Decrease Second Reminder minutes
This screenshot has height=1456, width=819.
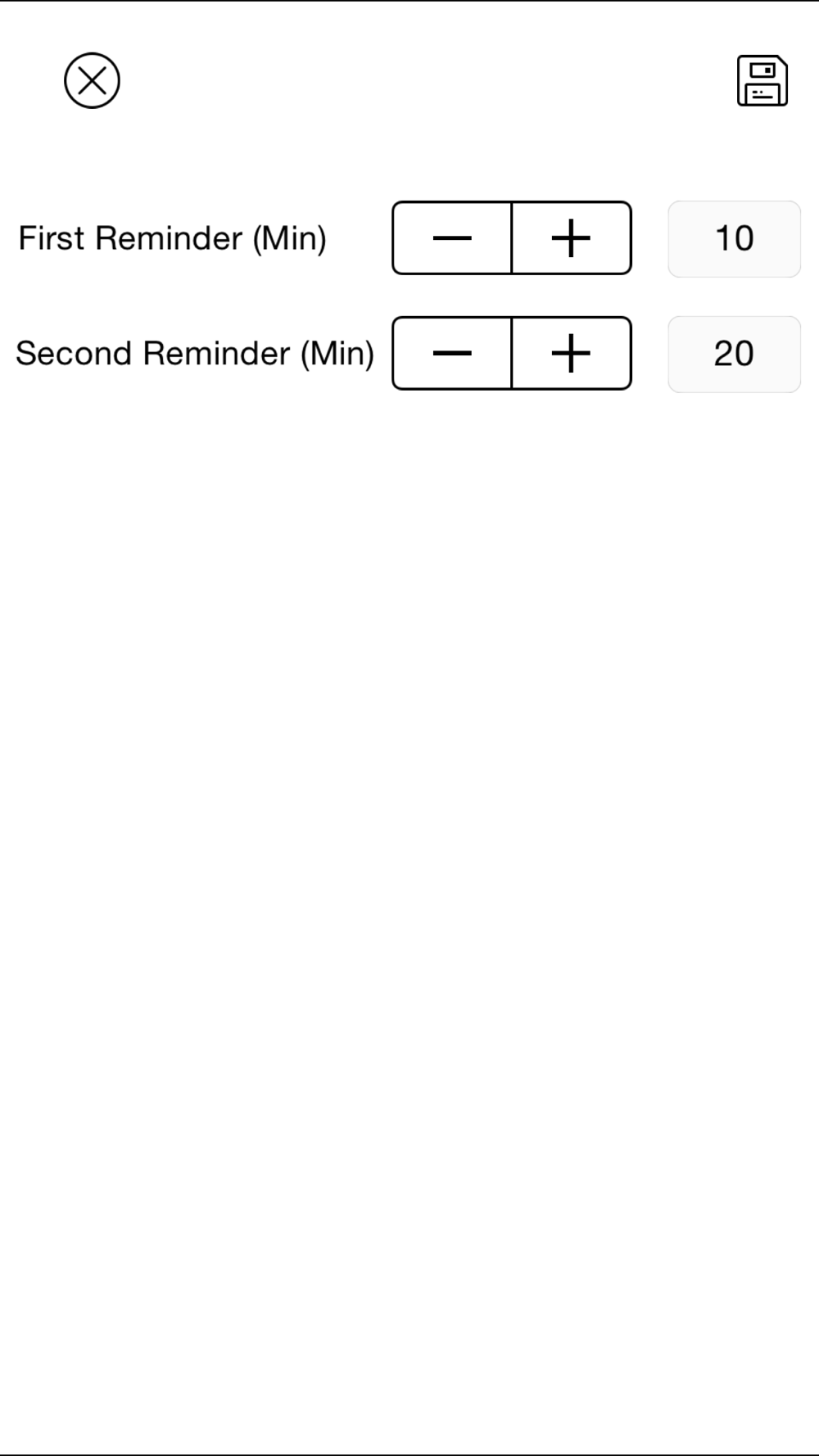(452, 354)
